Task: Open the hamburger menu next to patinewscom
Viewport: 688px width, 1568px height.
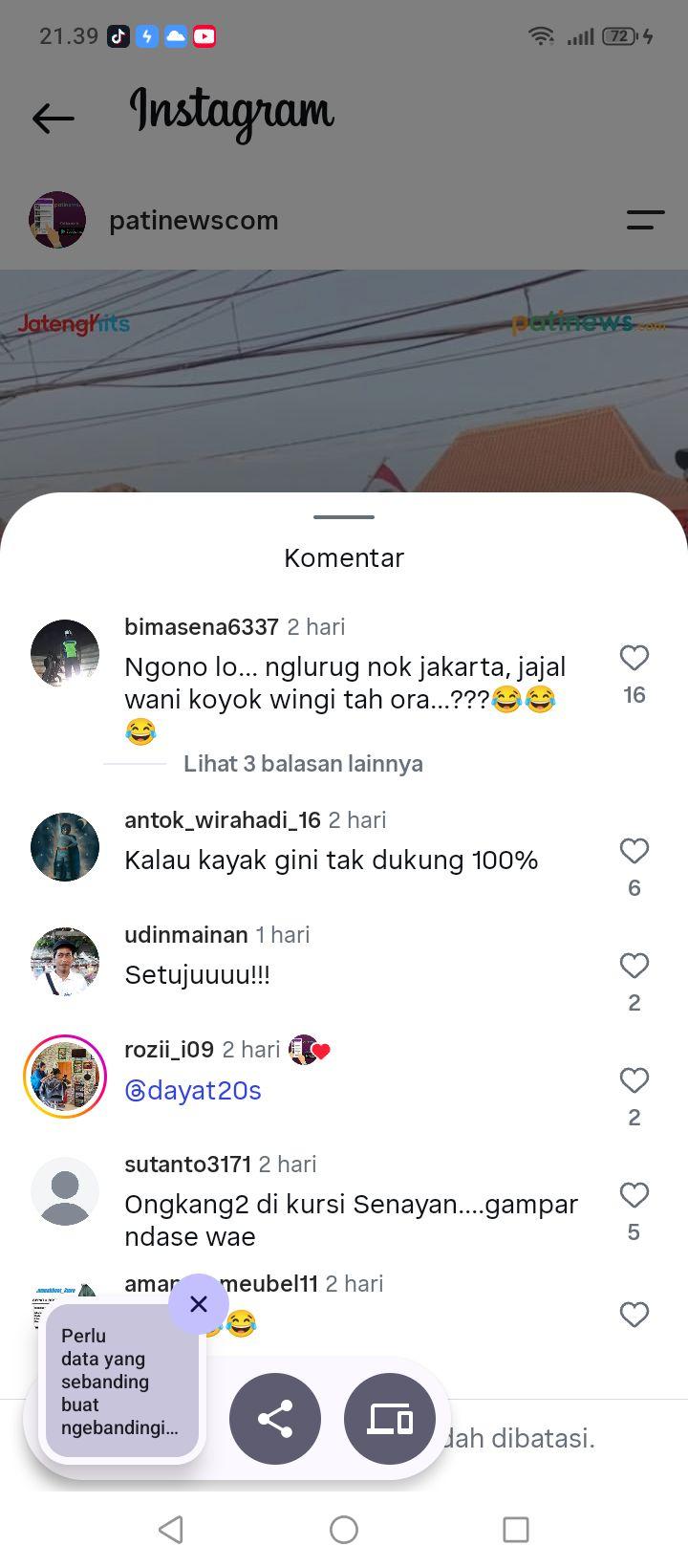Action: 645,220
